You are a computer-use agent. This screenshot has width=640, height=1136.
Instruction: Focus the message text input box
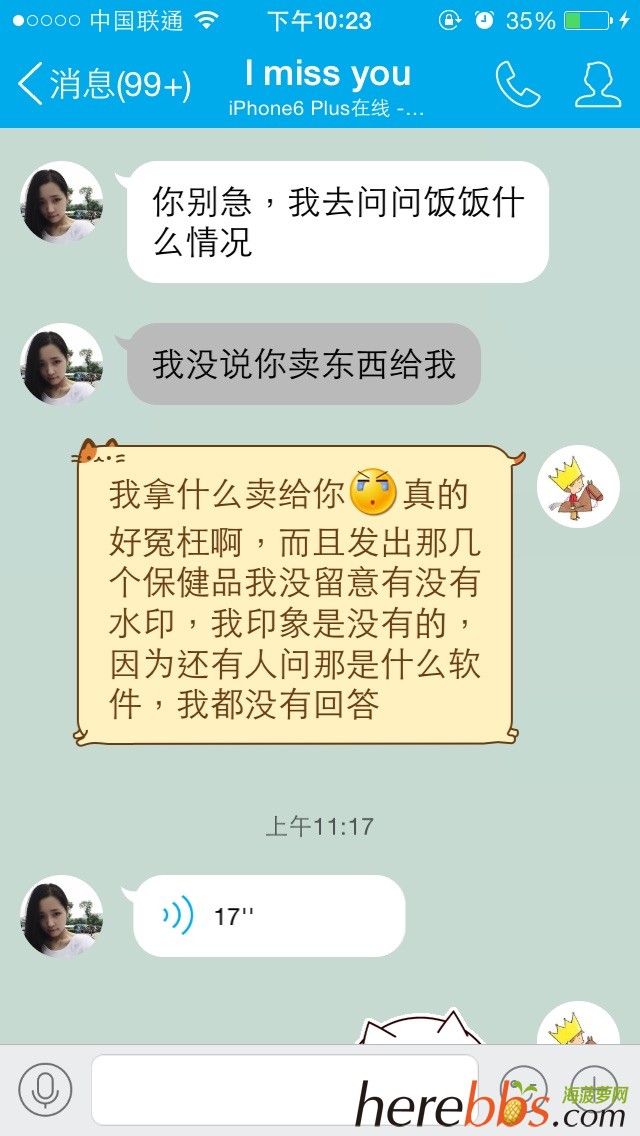pyautogui.click(x=284, y=1090)
